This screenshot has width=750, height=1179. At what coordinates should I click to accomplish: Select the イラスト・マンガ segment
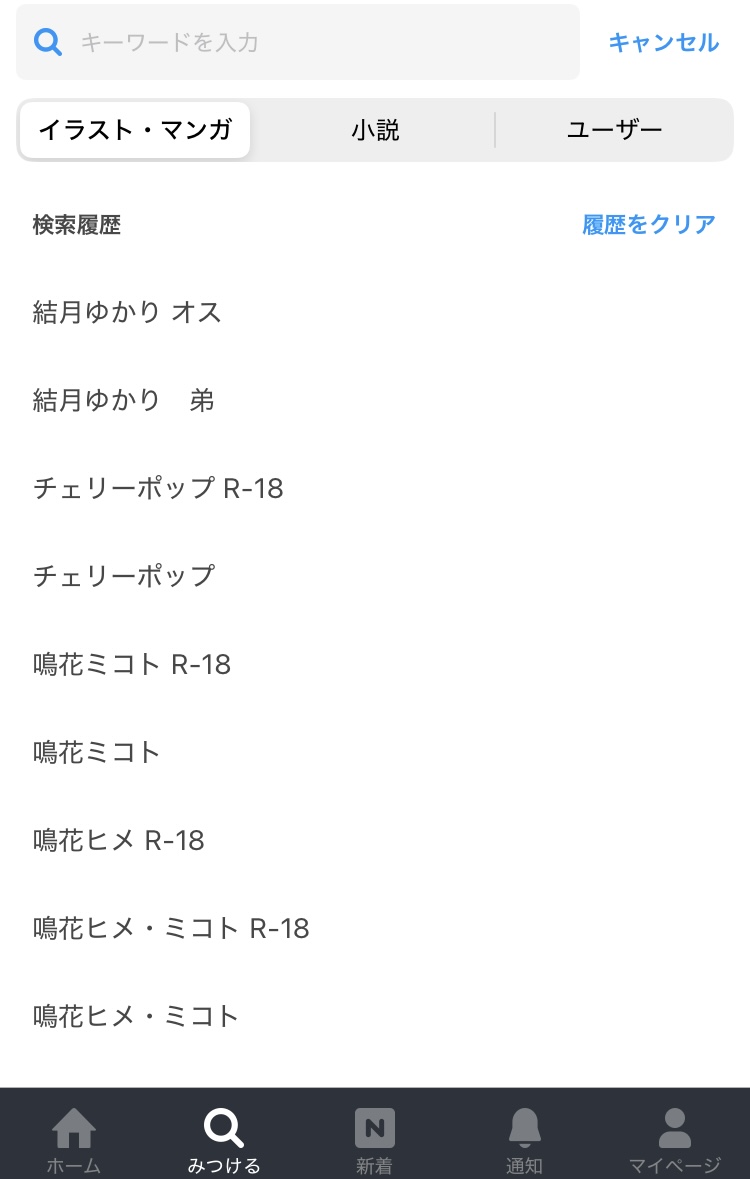[x=135, y=130]
